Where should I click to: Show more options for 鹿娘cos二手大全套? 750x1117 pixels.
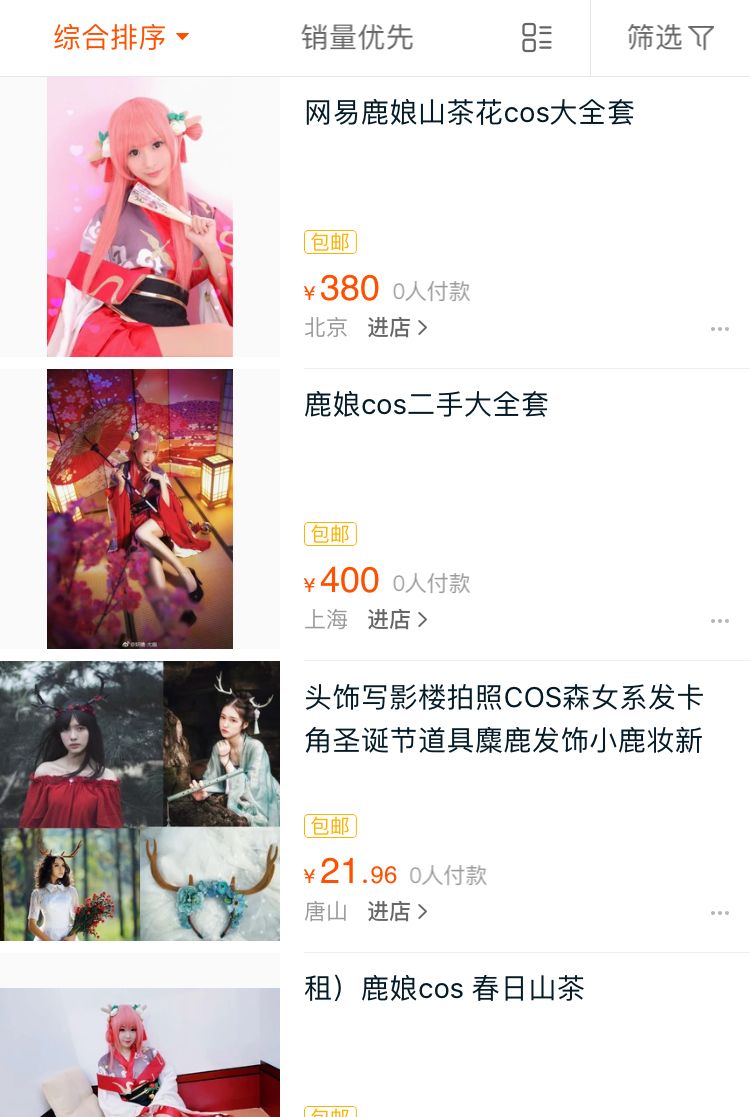(720, 621)
